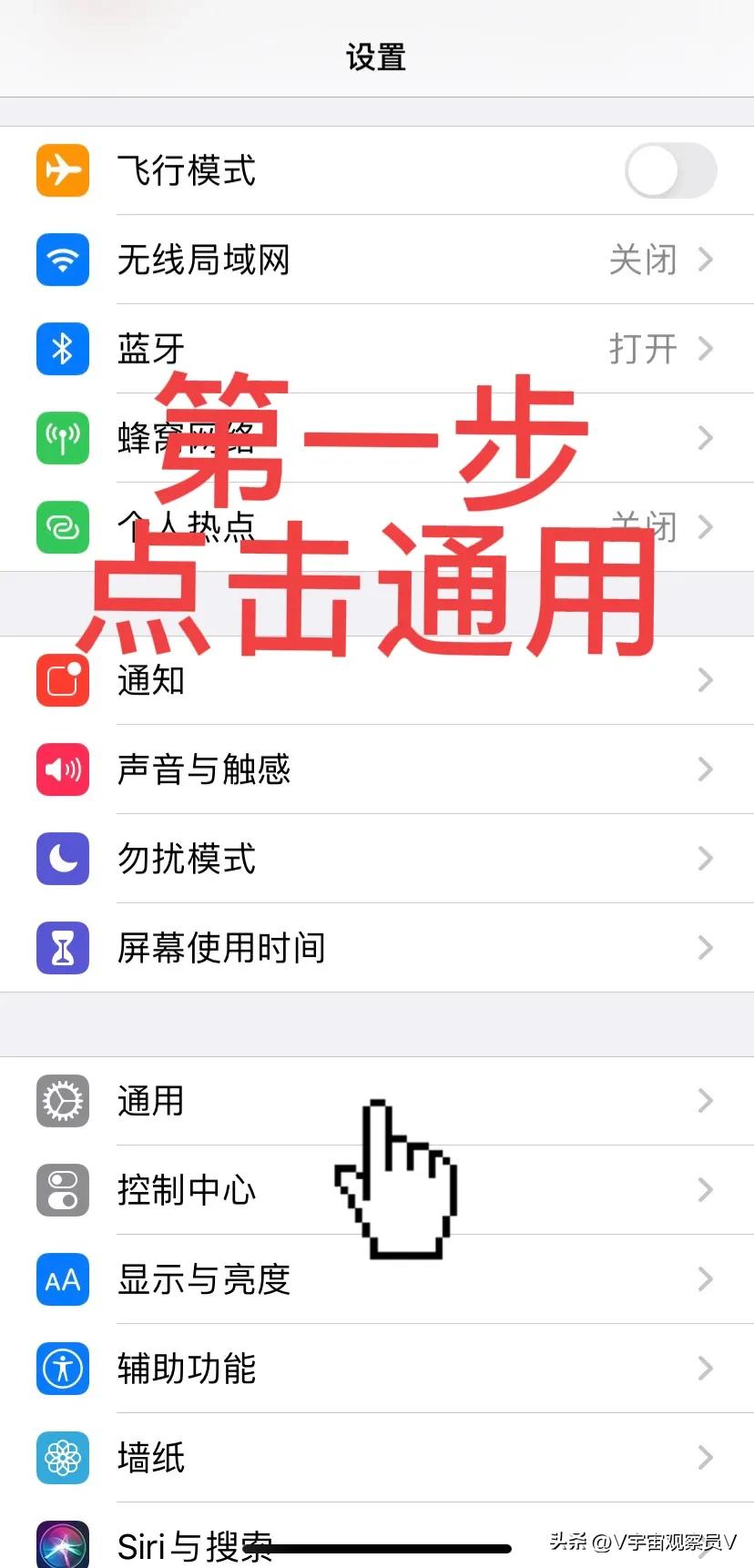
Task: Select the 墙纸 settings entry
Action: coord(364,1458)
